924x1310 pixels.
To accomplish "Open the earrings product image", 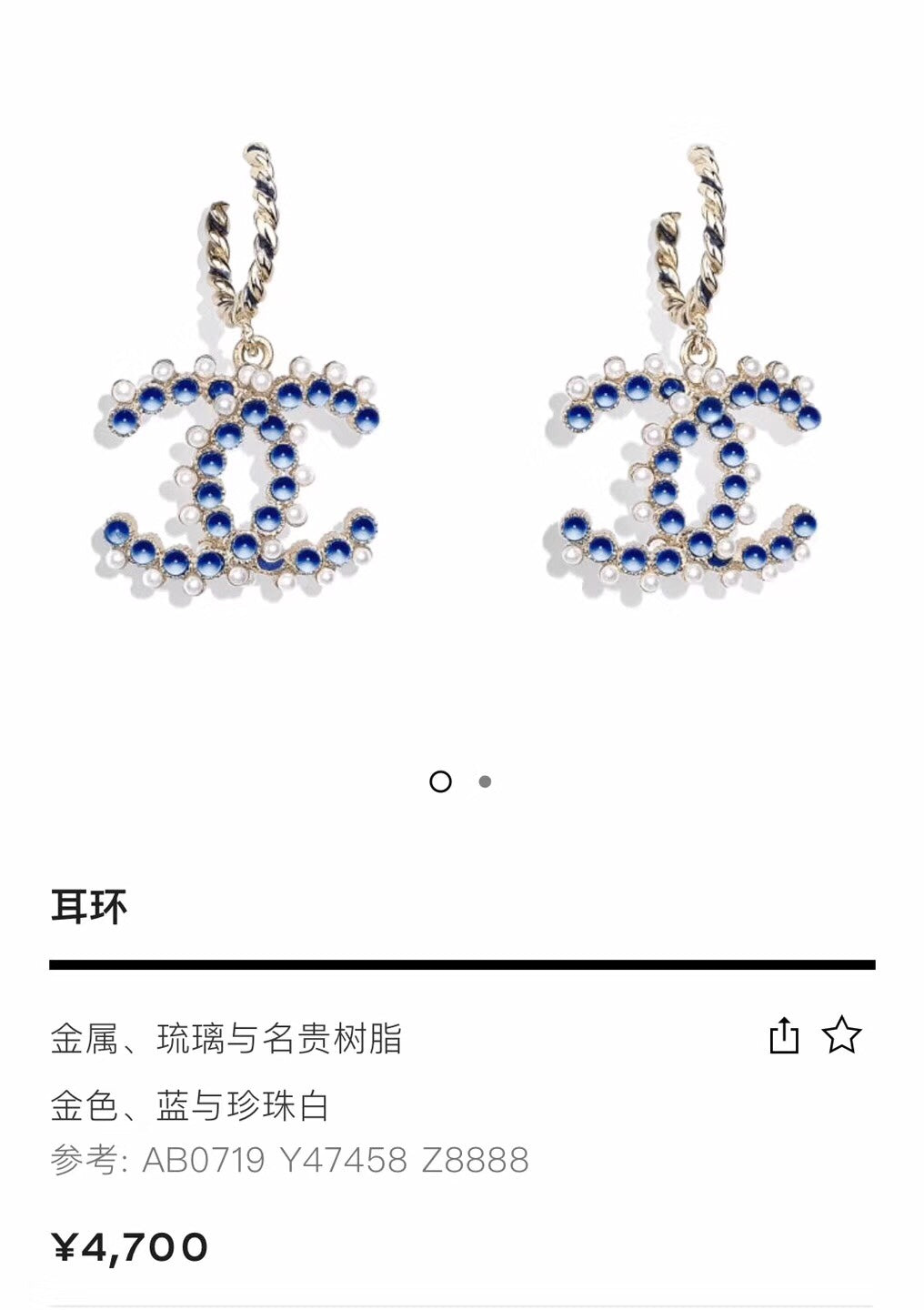I will 460,382.
